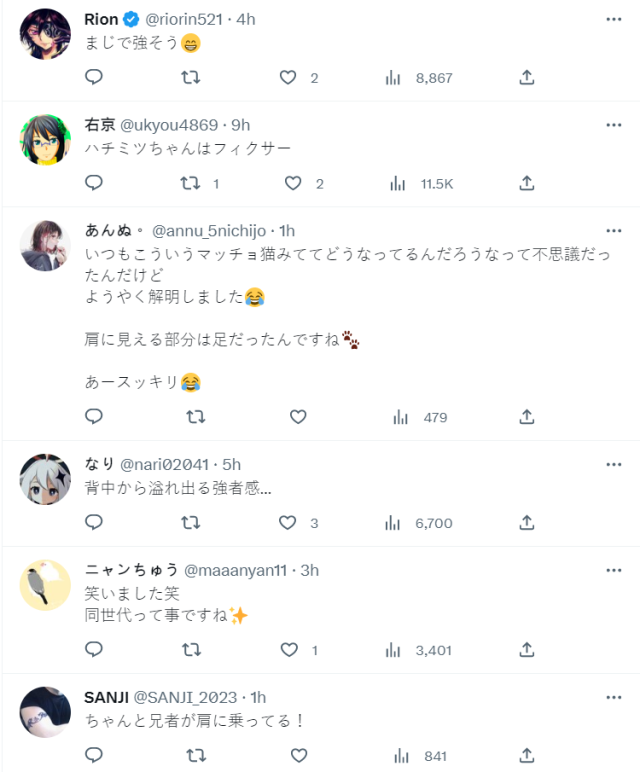Open more options on Rion's tweet
This screenshot has height=772, width=640.
click(614, 20)
